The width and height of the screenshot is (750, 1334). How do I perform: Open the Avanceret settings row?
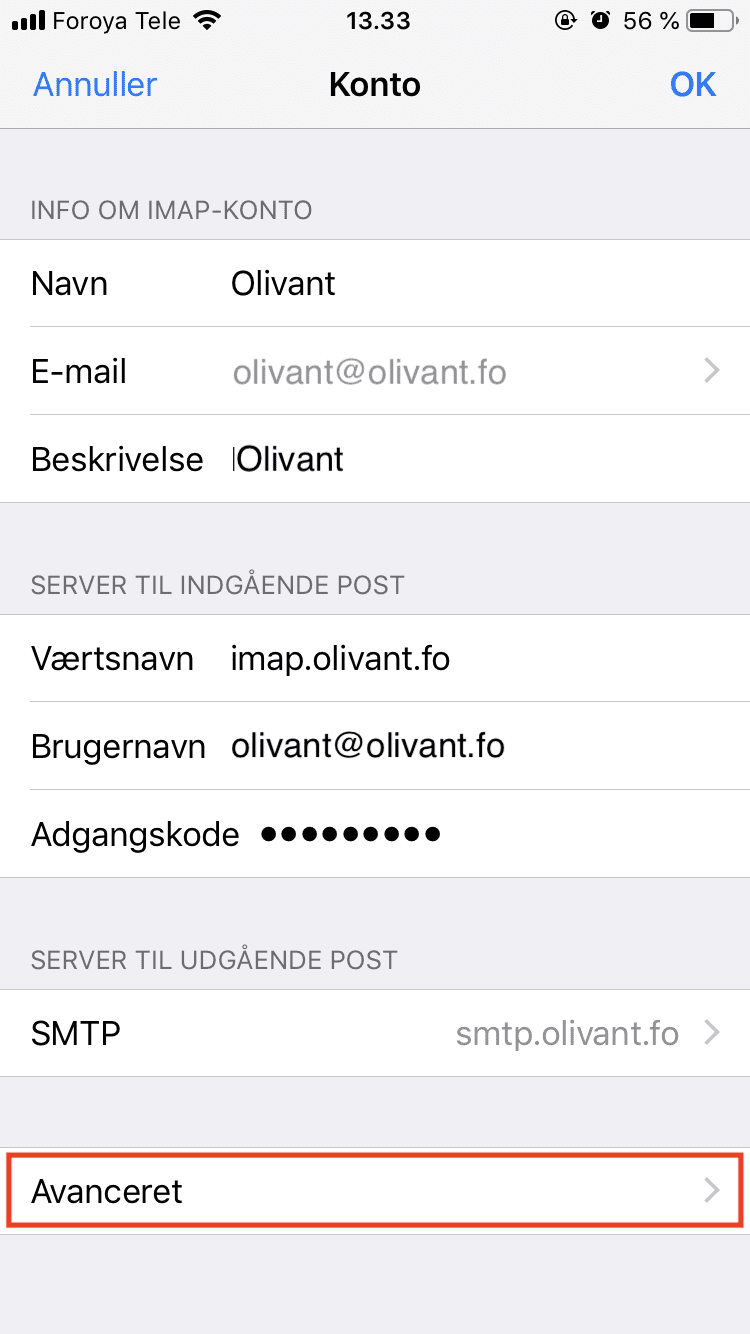[375, 1191]
